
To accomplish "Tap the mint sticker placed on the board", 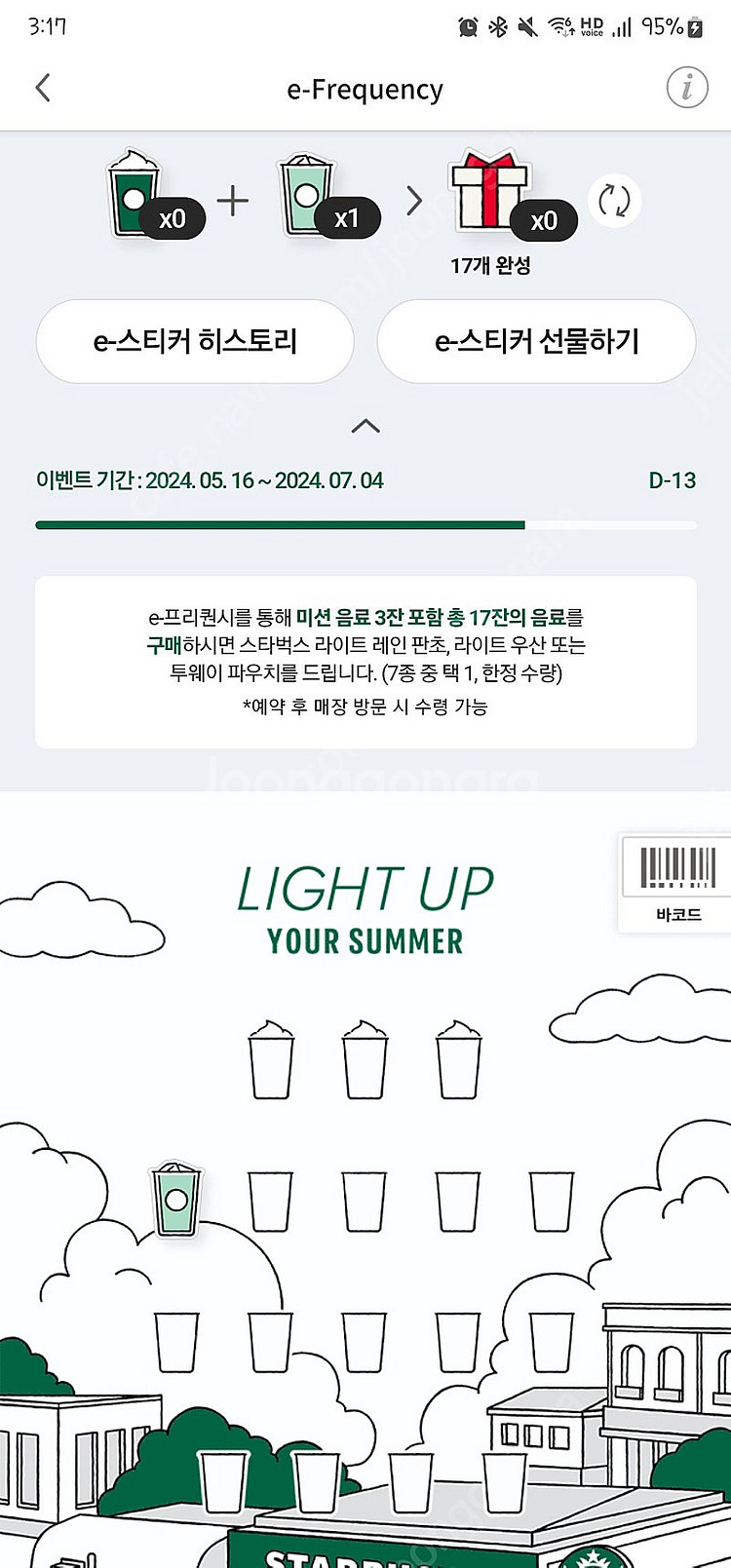I will coord(173,1201).
